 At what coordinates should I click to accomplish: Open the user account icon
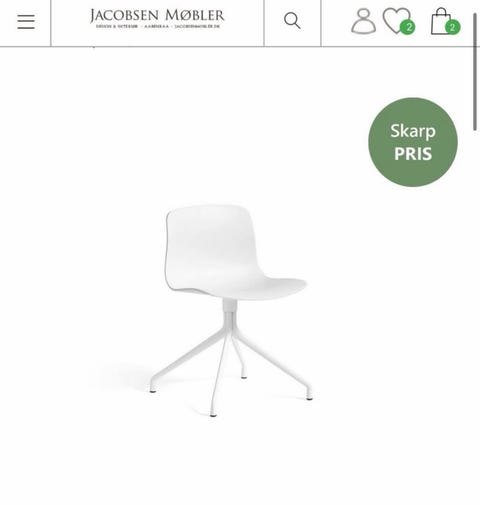tap(363, 21)
